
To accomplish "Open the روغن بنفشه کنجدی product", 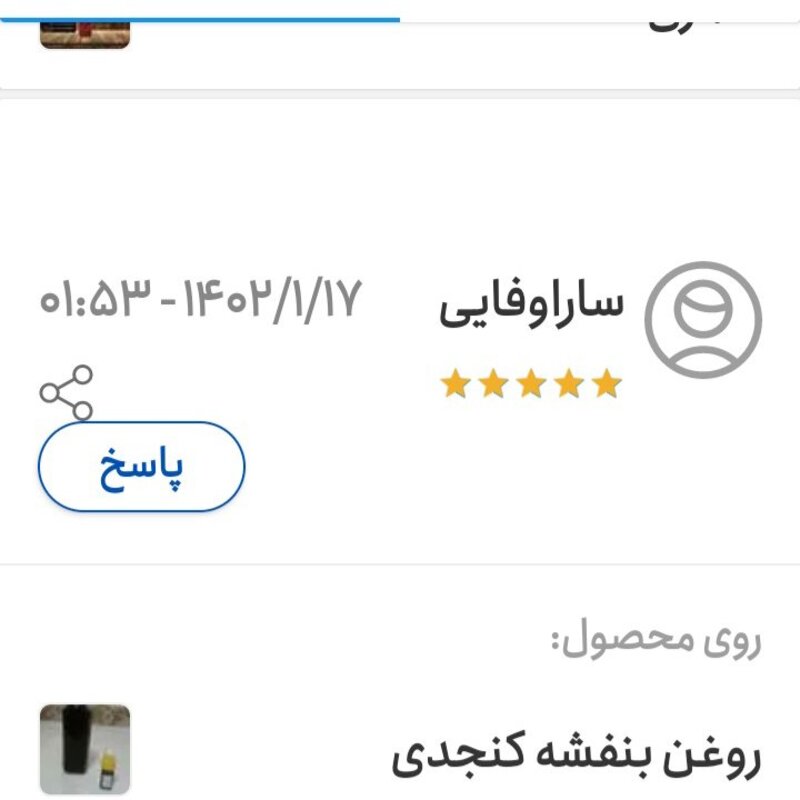I will tap(575, 757).
